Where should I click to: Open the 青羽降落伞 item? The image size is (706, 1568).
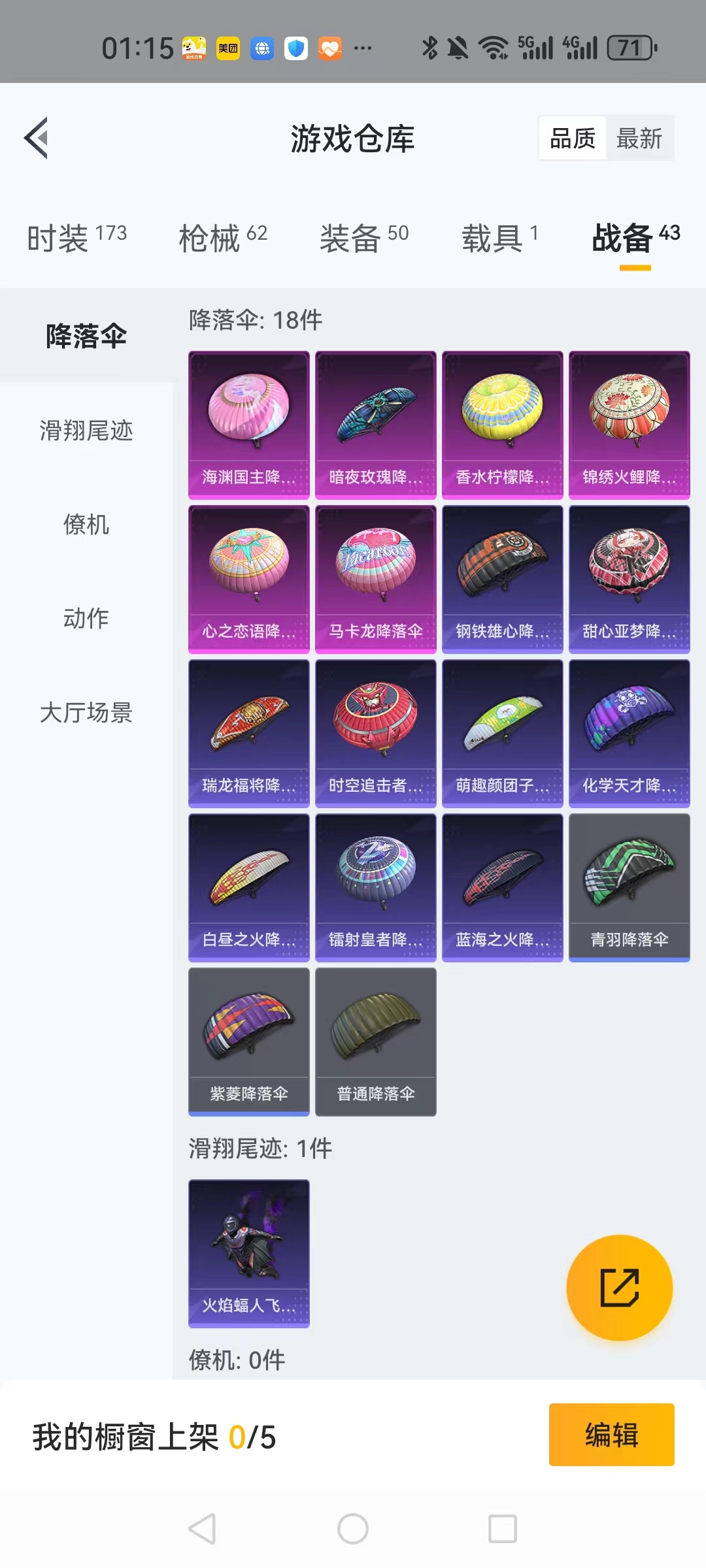coord(630,887)
